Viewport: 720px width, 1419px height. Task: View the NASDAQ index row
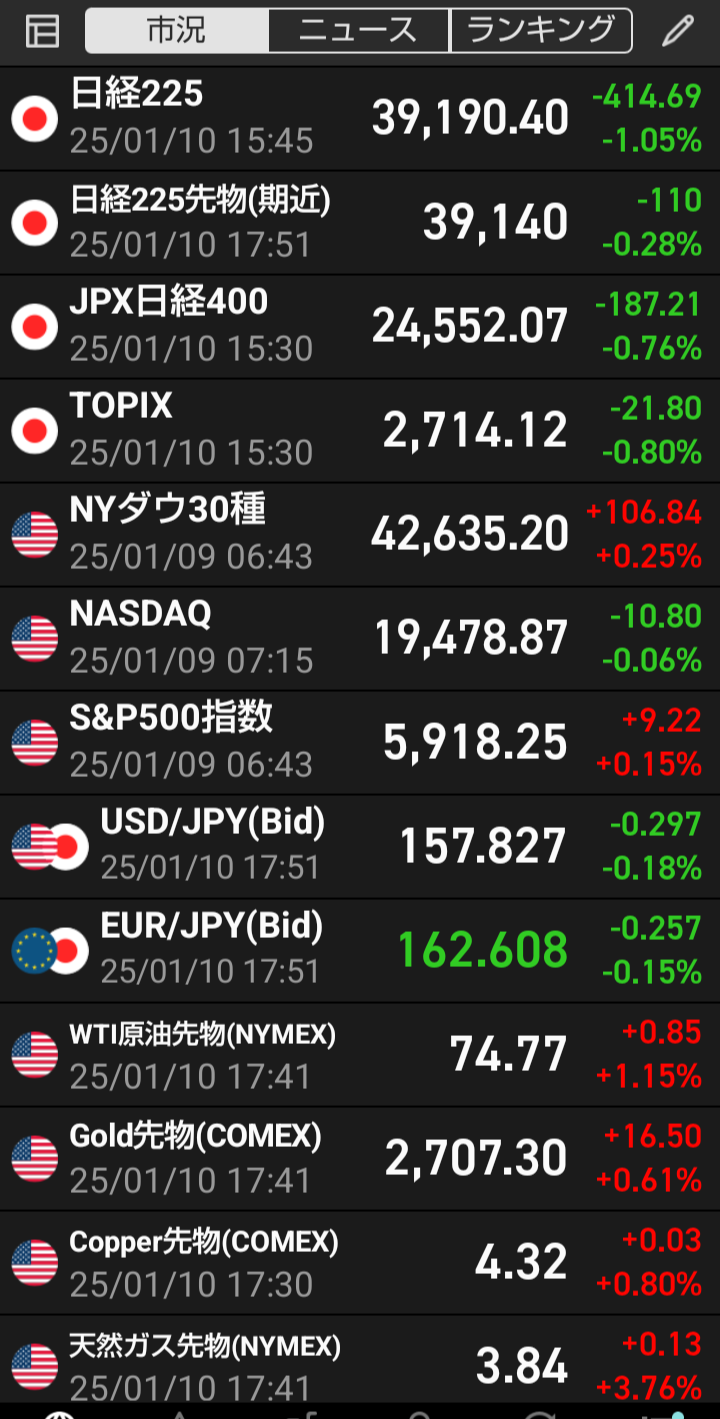pyautogui.click(x=360, y=638)
